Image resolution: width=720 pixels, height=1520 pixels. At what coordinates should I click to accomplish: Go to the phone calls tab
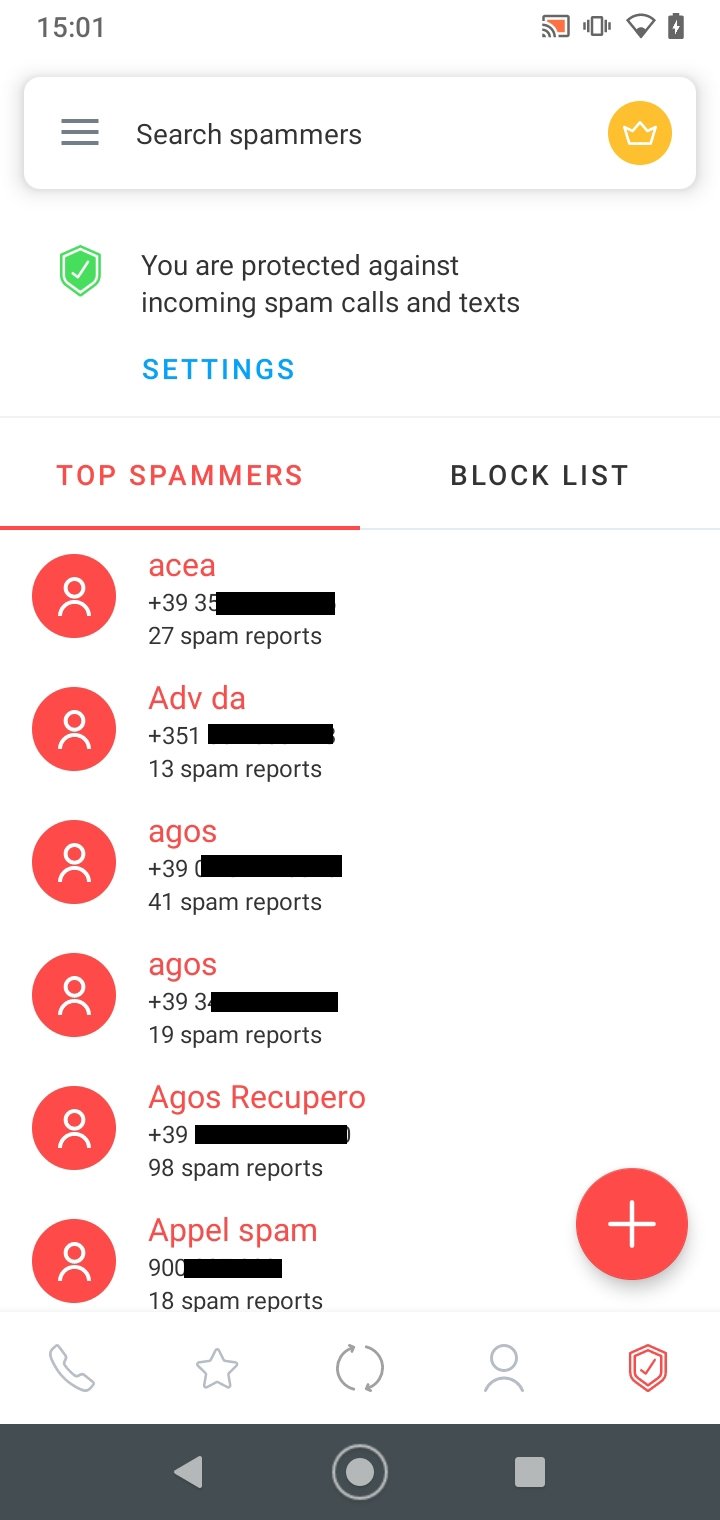(x=72, y=1368)
